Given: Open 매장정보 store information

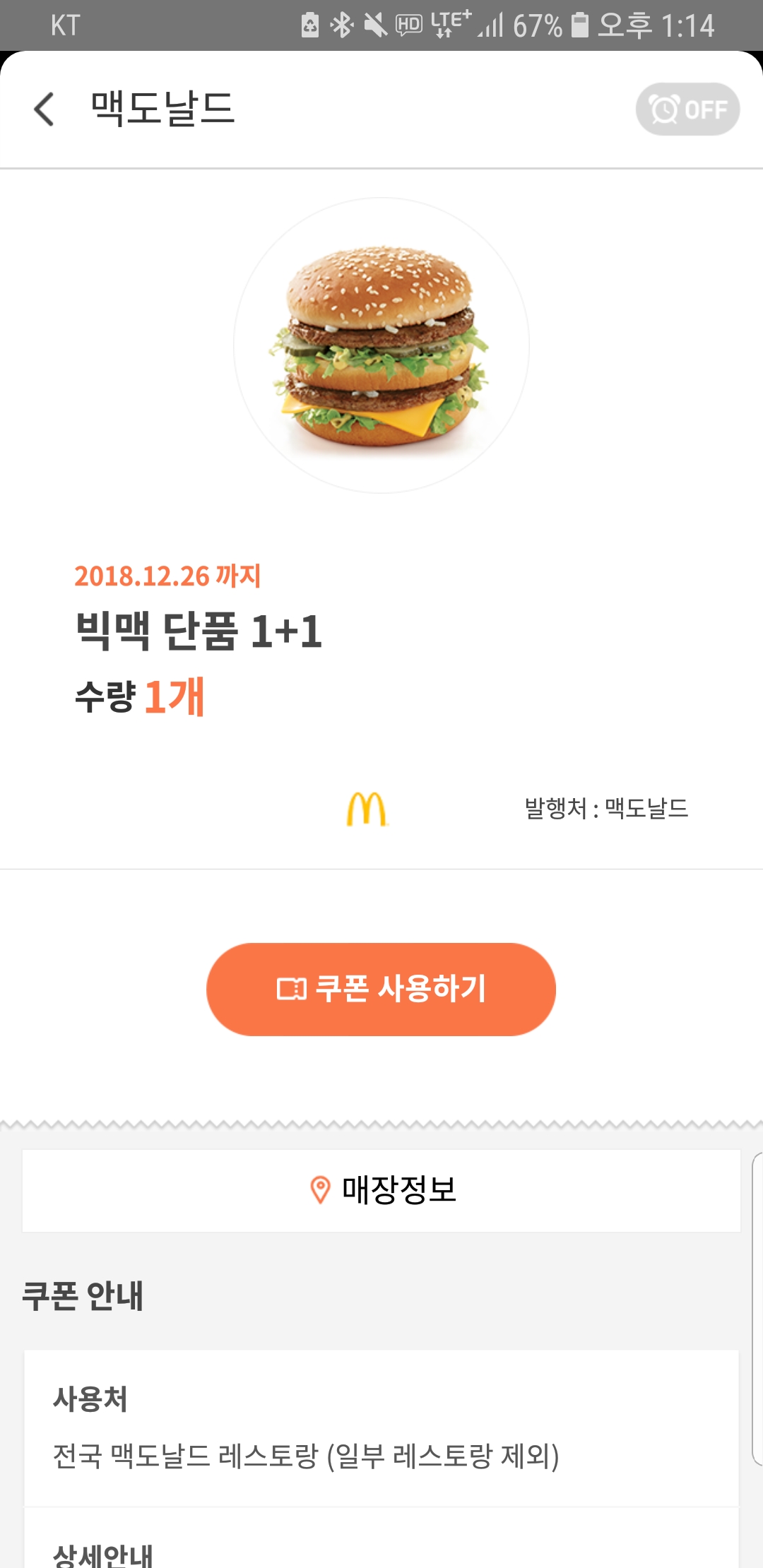Looking at the screenshot, I should click(381, 1190).
